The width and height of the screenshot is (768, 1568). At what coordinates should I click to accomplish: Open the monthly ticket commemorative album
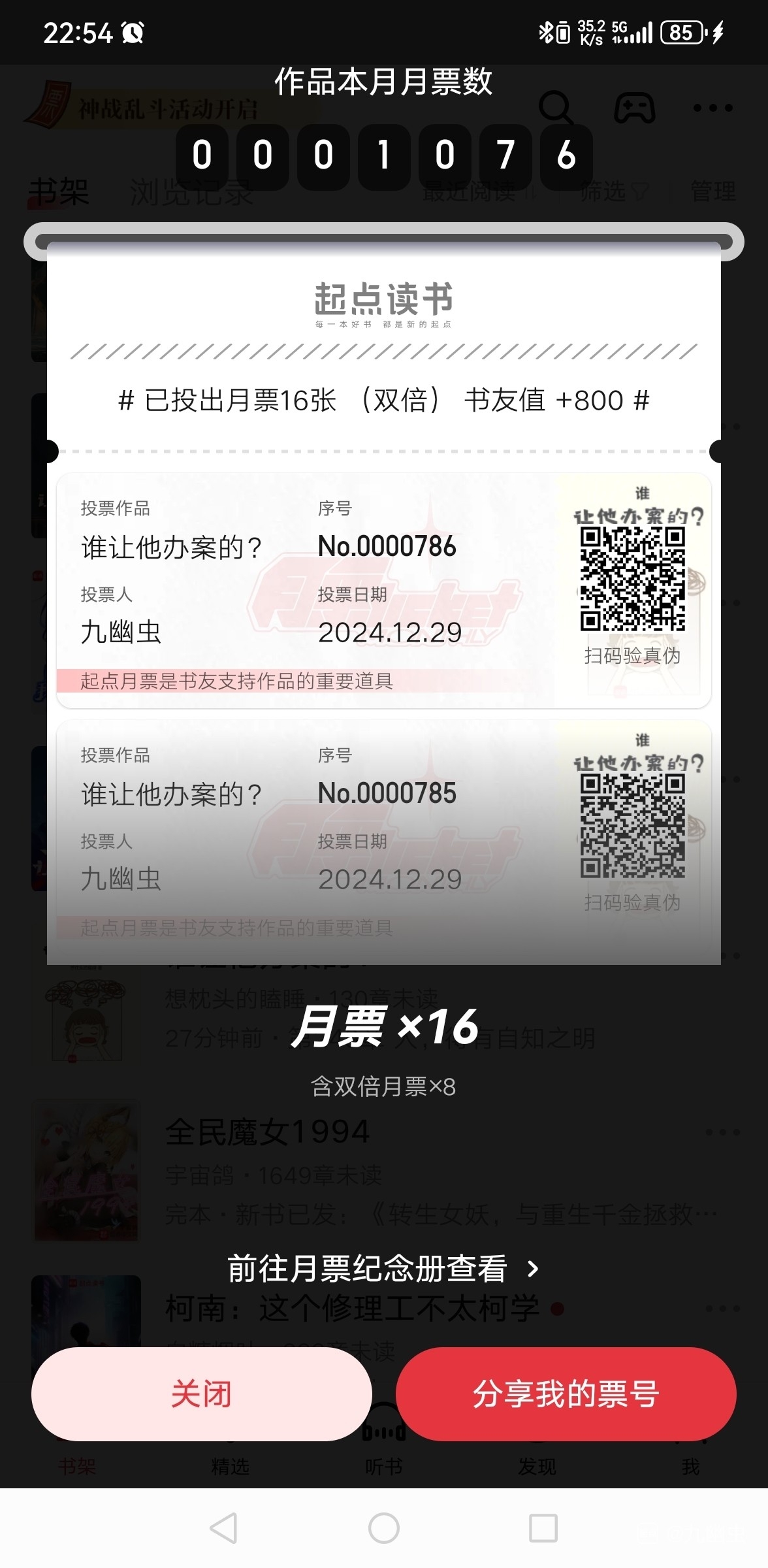[x=383, y=1269]
